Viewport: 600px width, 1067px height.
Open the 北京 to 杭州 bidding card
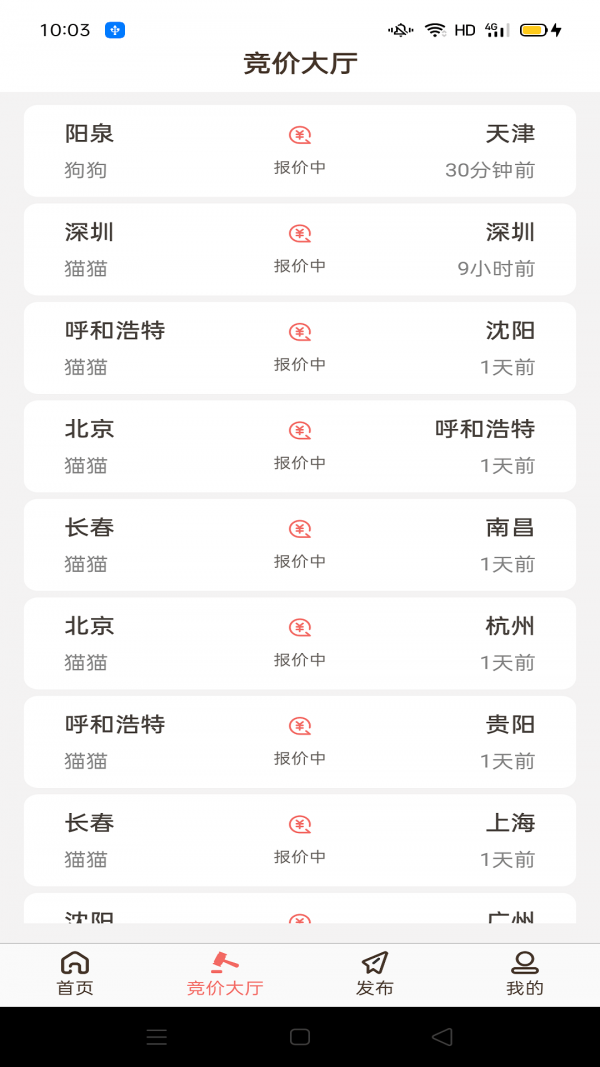tap(300, 643)
